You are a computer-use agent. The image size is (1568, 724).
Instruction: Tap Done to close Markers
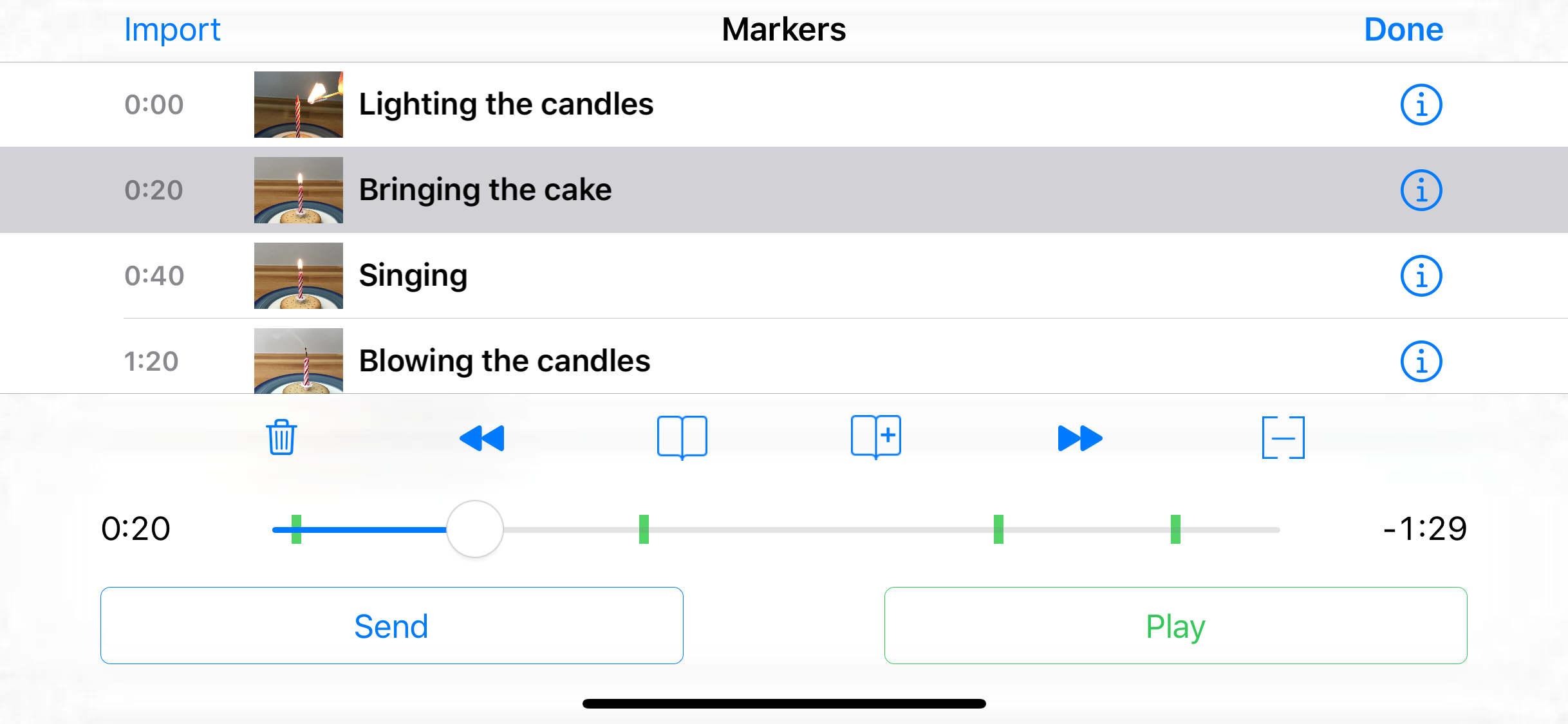point(1403,30)
